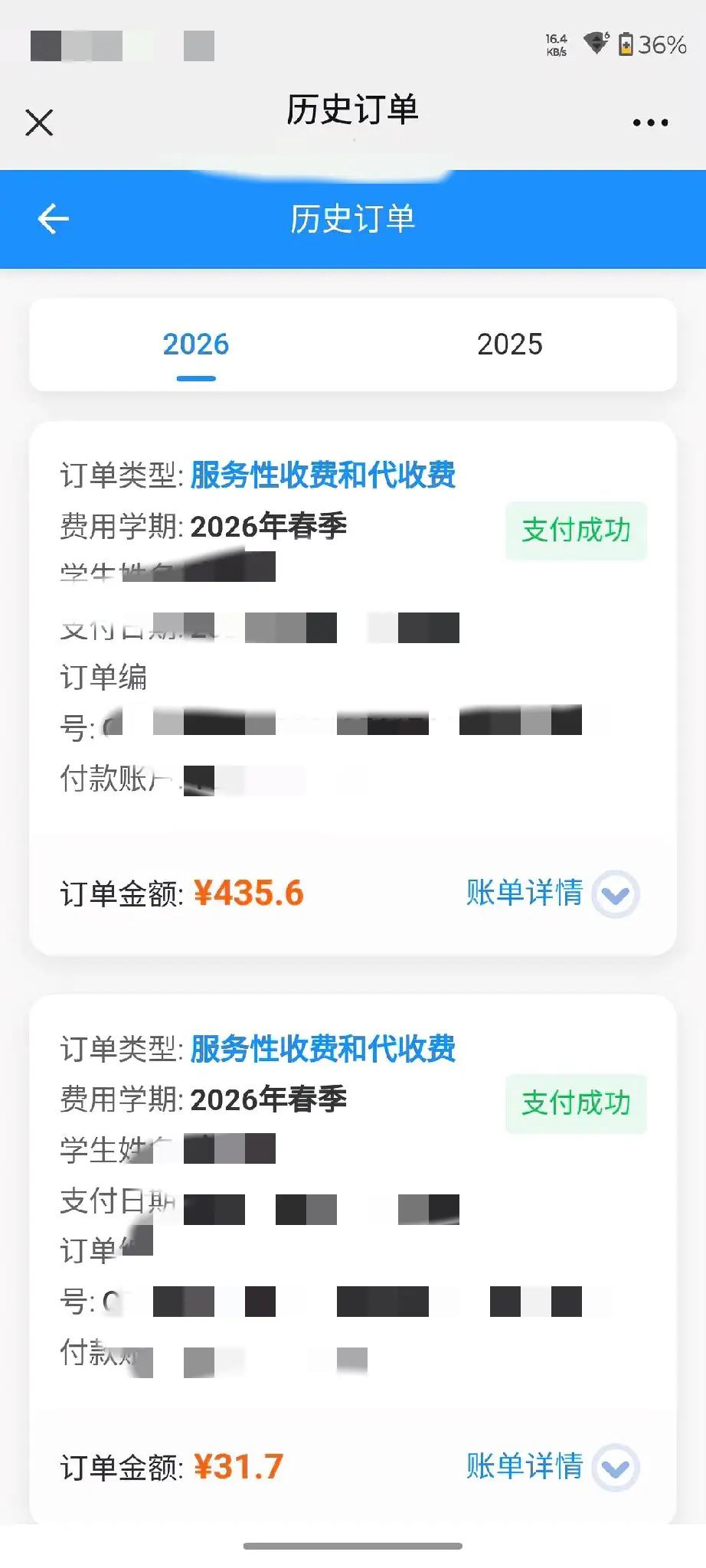Screen dimensions: 706x1568
Task: Open 服务性收费和代收费 link on first order
Action: tap(323, 475)
